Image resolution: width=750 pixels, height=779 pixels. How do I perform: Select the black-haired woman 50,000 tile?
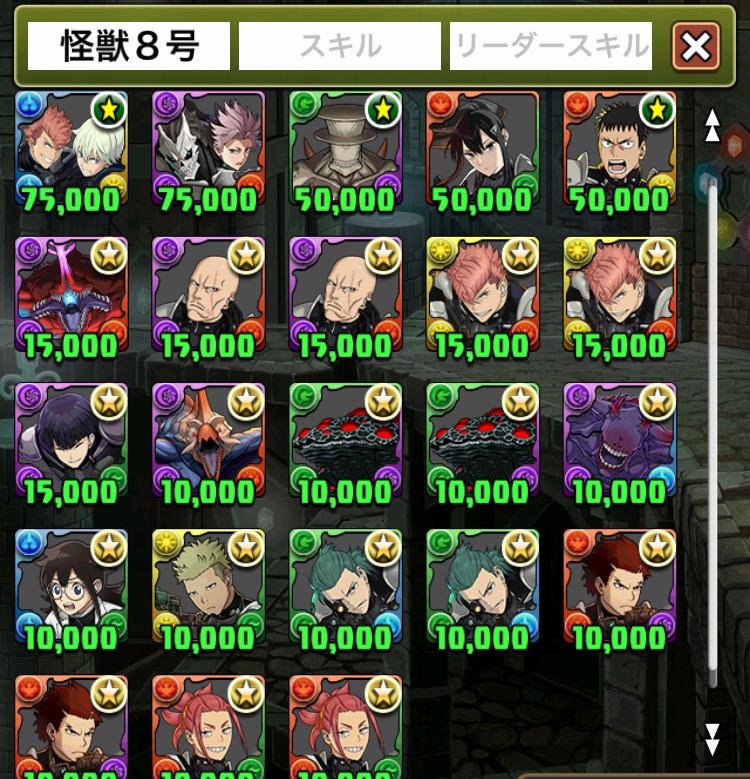[x=482, y=148]
